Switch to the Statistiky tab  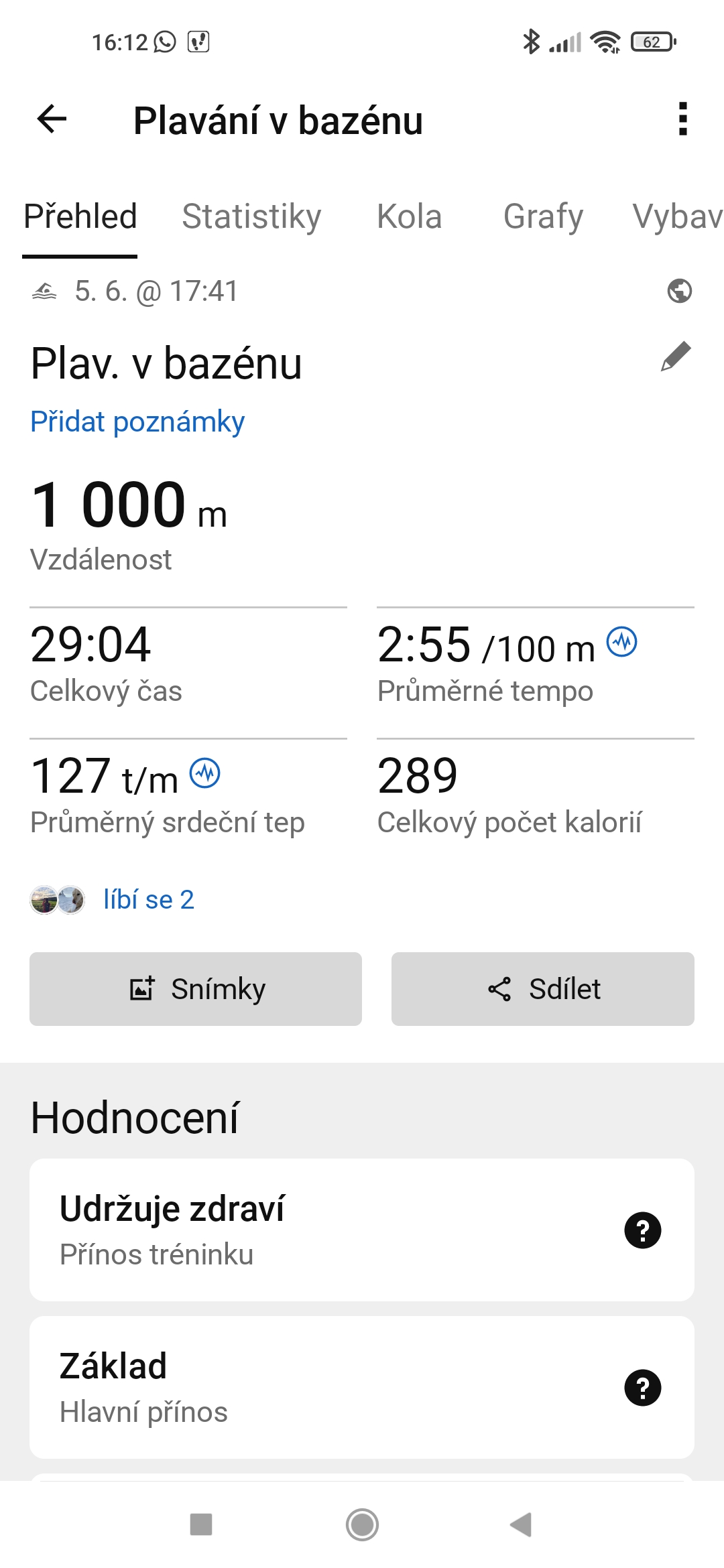pos(251,217)
